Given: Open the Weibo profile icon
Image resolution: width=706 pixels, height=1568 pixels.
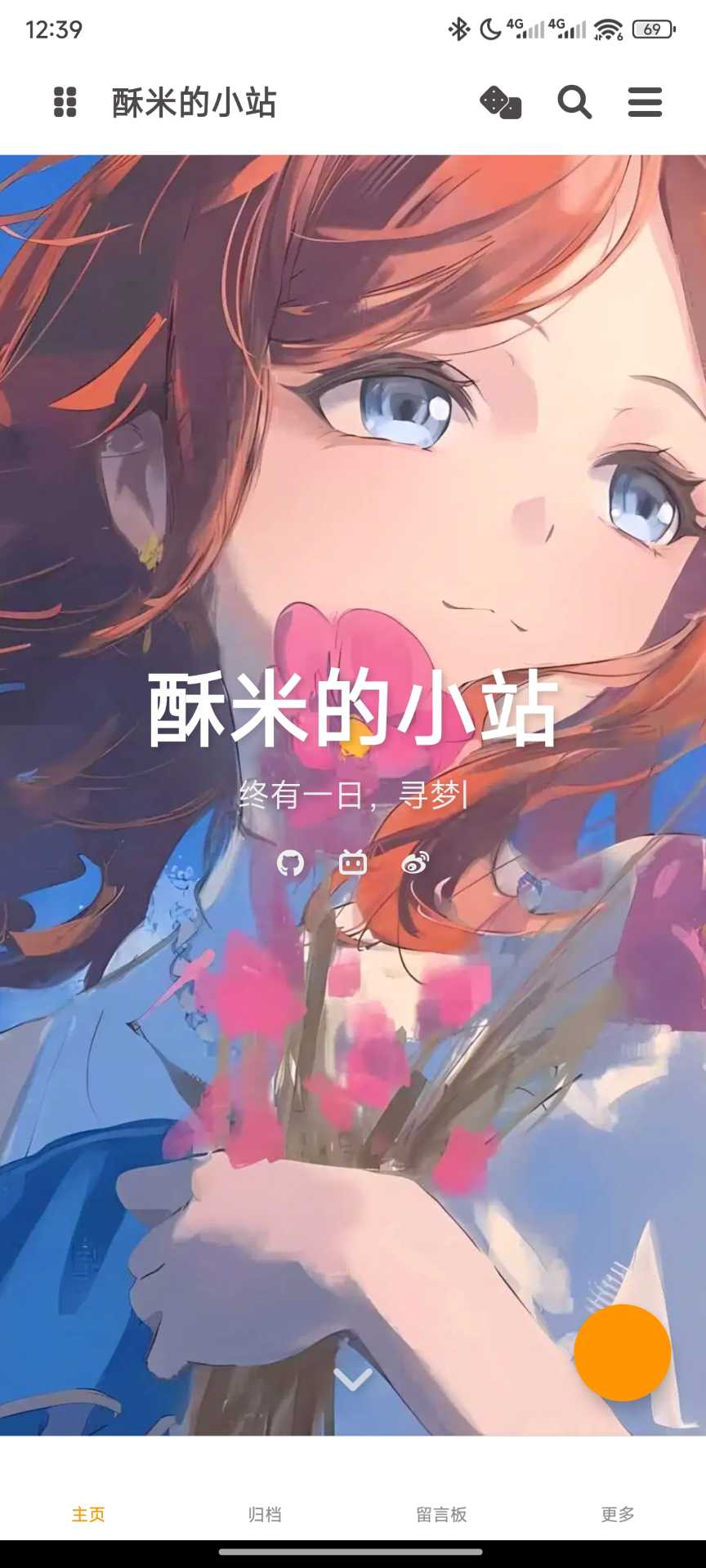Looking at the screenshot, I should (415, 862).
